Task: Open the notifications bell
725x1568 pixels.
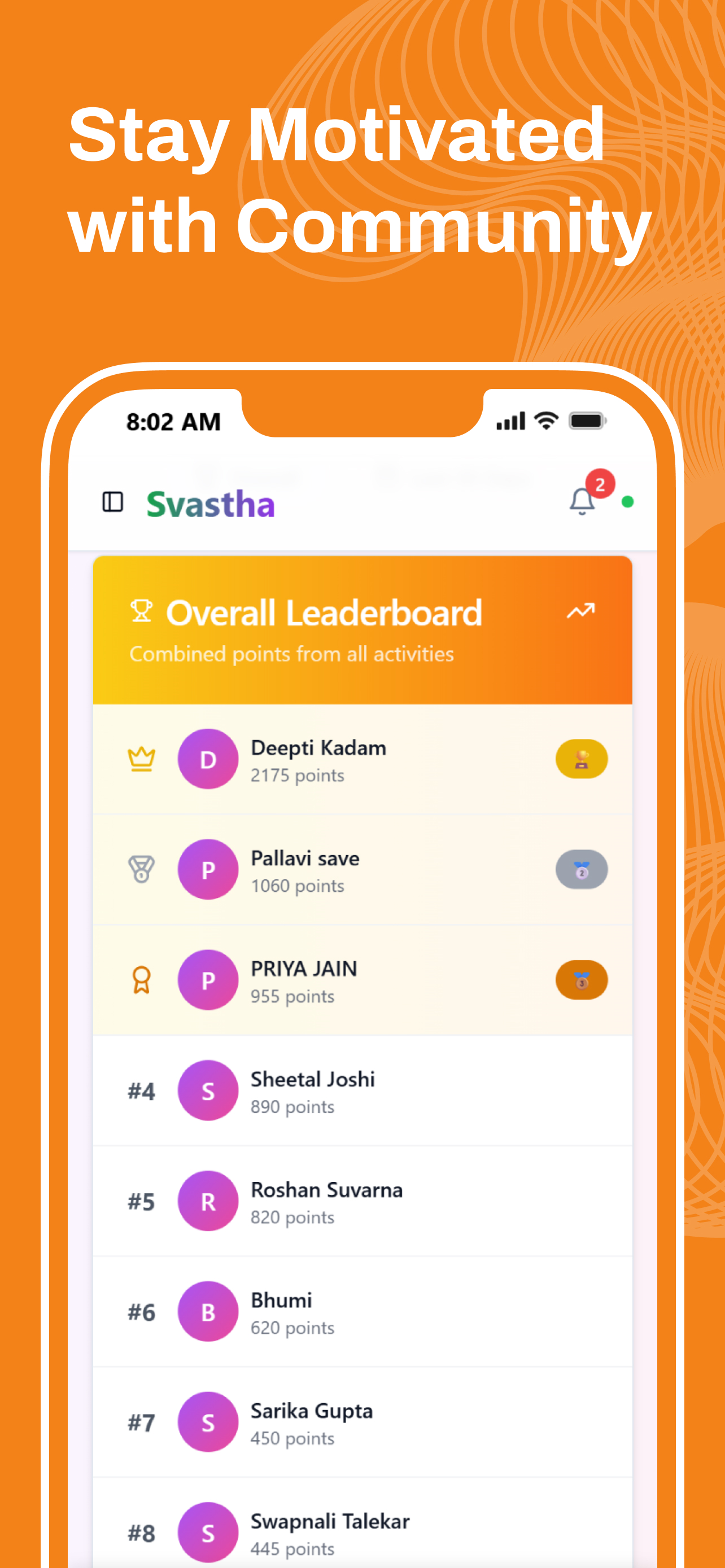Action: (582, 502)
